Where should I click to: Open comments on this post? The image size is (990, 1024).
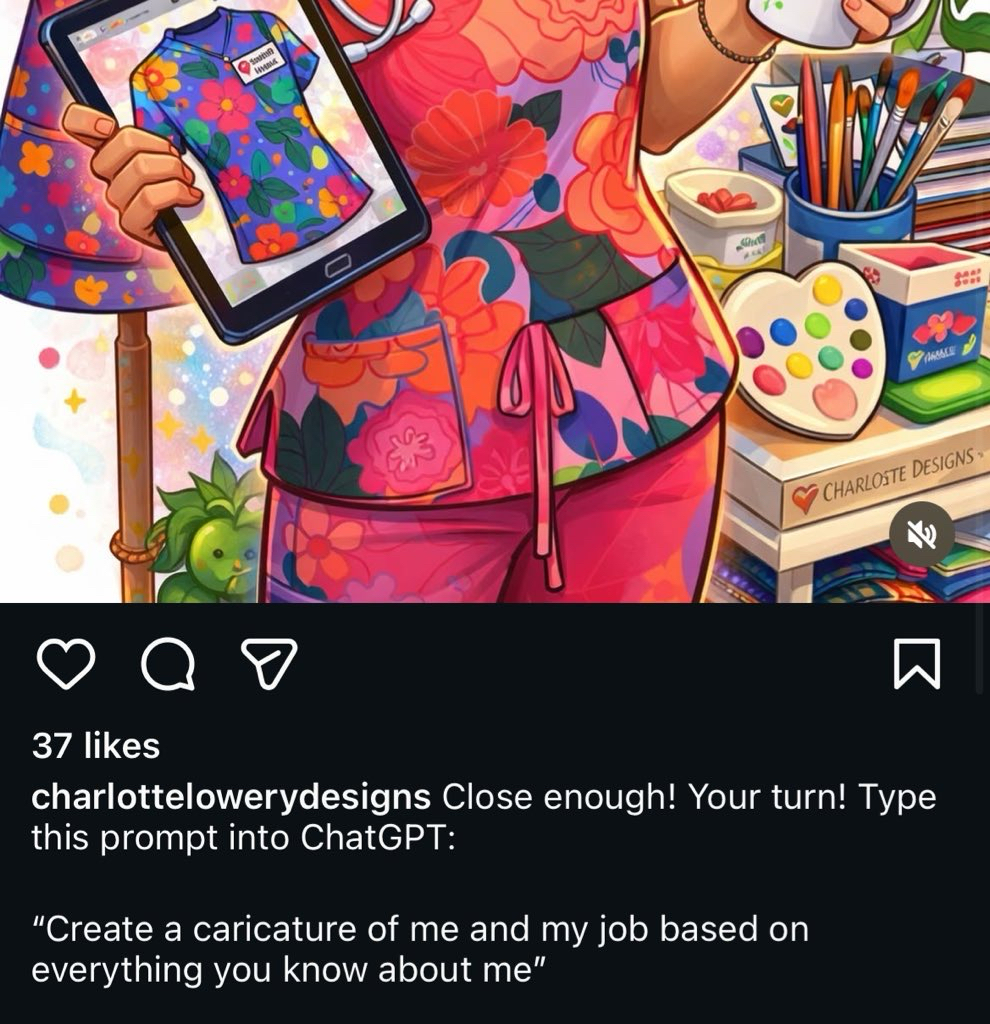[168, 664]
